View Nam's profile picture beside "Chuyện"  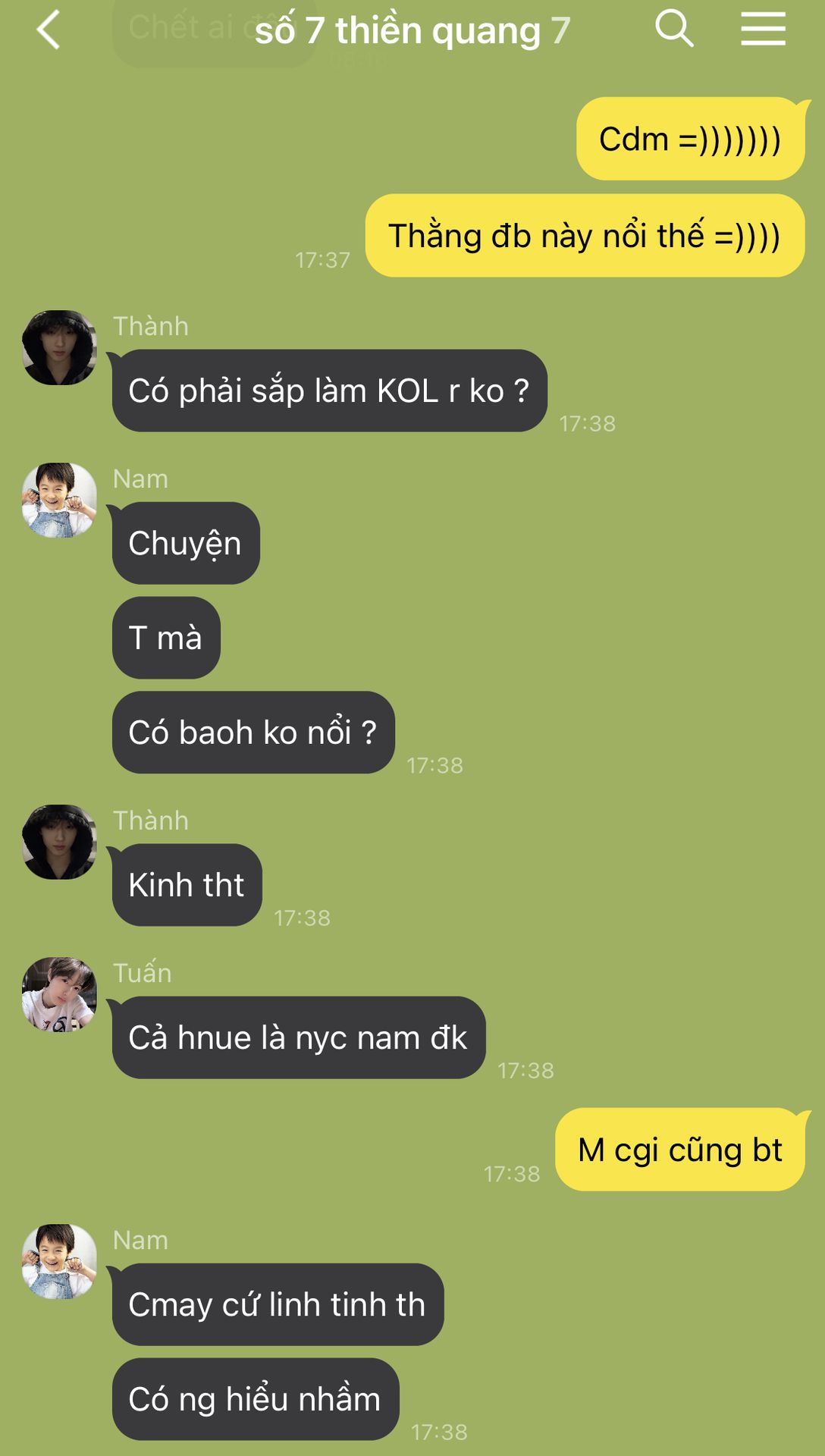point(59,500)
